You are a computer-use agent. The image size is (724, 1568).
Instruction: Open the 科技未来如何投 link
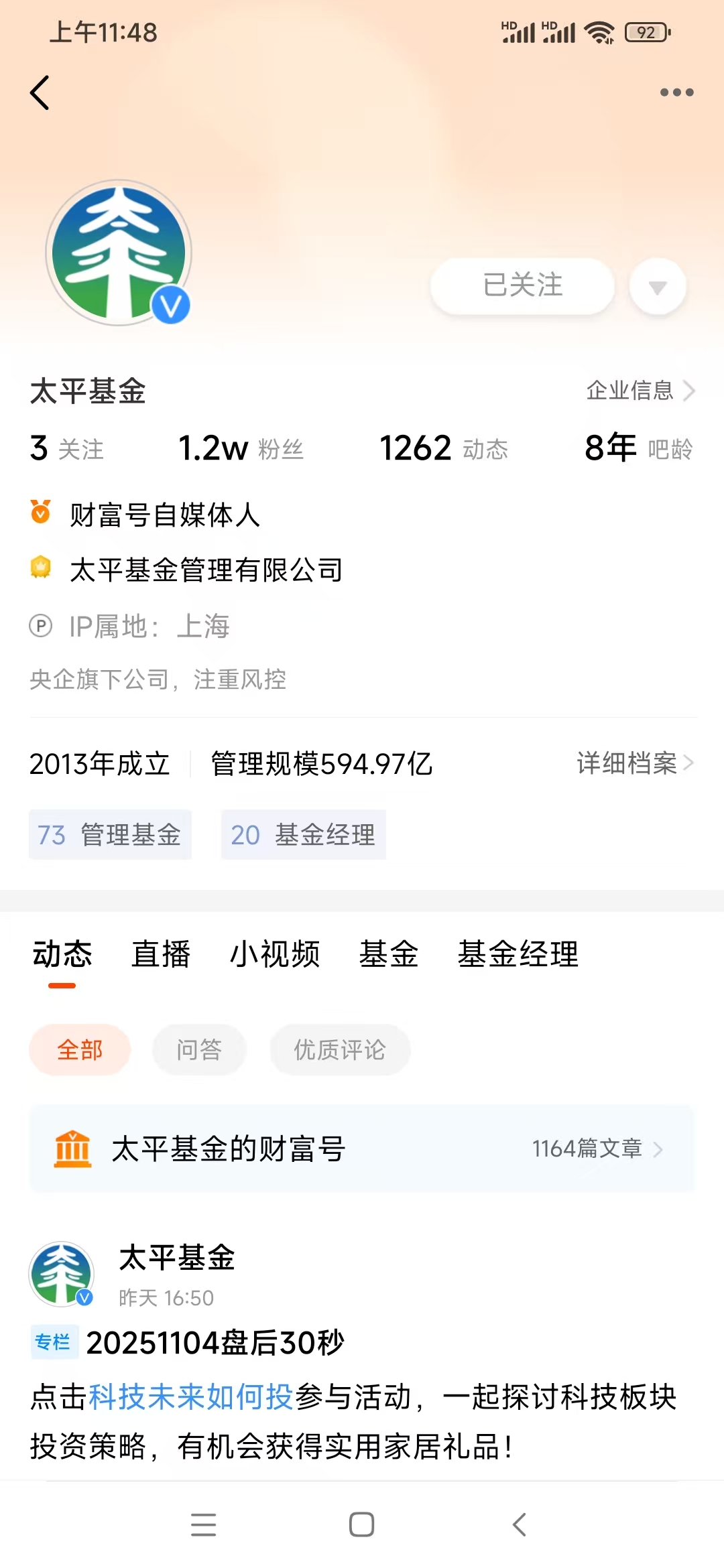click(x=191, y=1397)
